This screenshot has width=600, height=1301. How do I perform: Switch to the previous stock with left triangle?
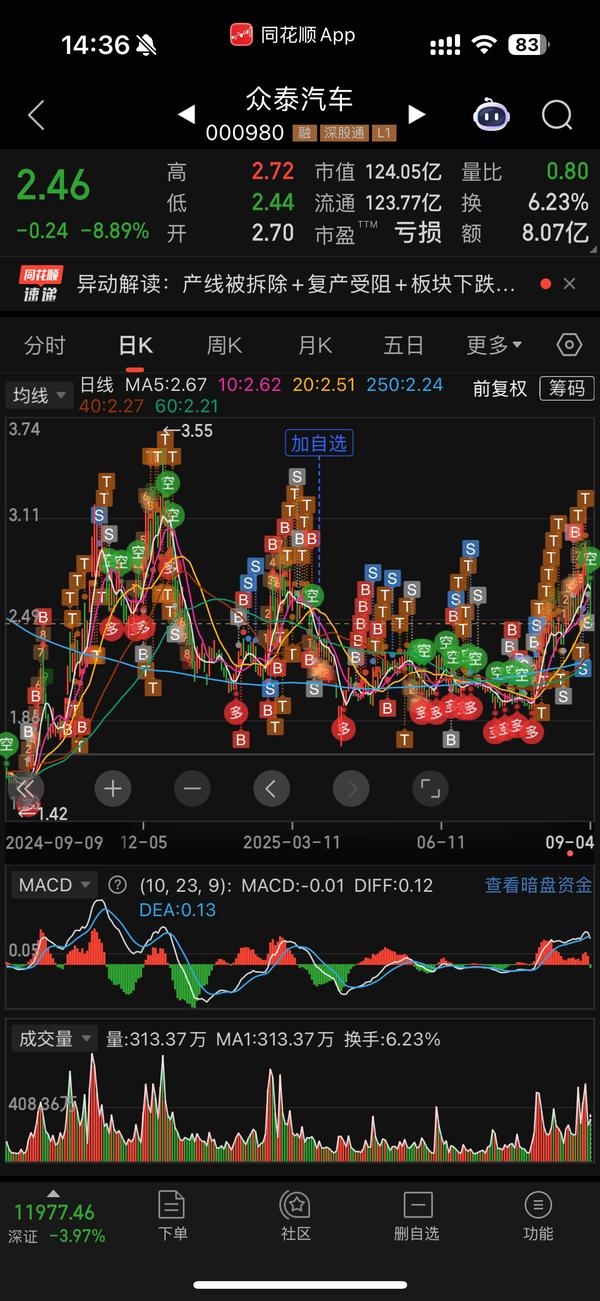coord(186,114)
